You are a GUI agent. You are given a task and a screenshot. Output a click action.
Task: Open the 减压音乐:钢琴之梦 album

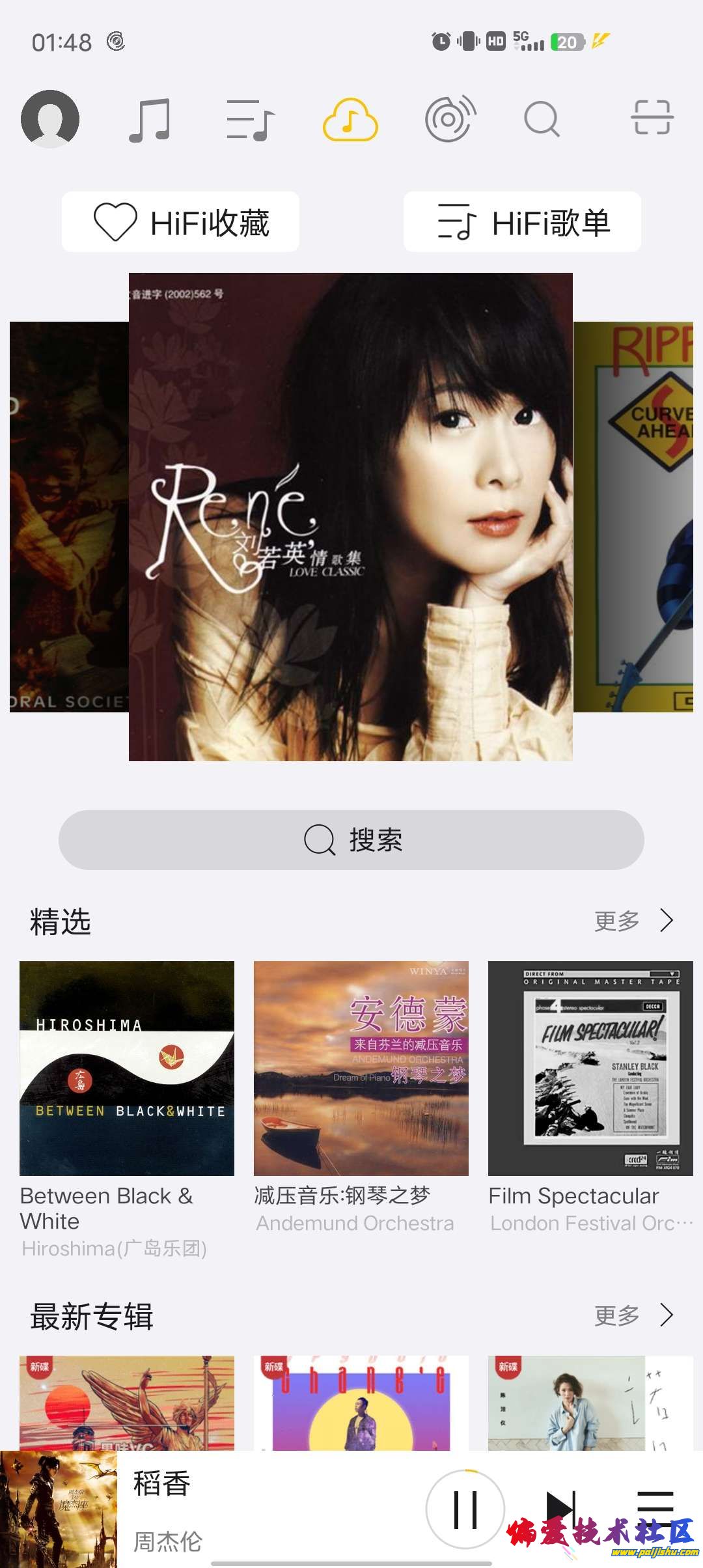(361, 1069)
